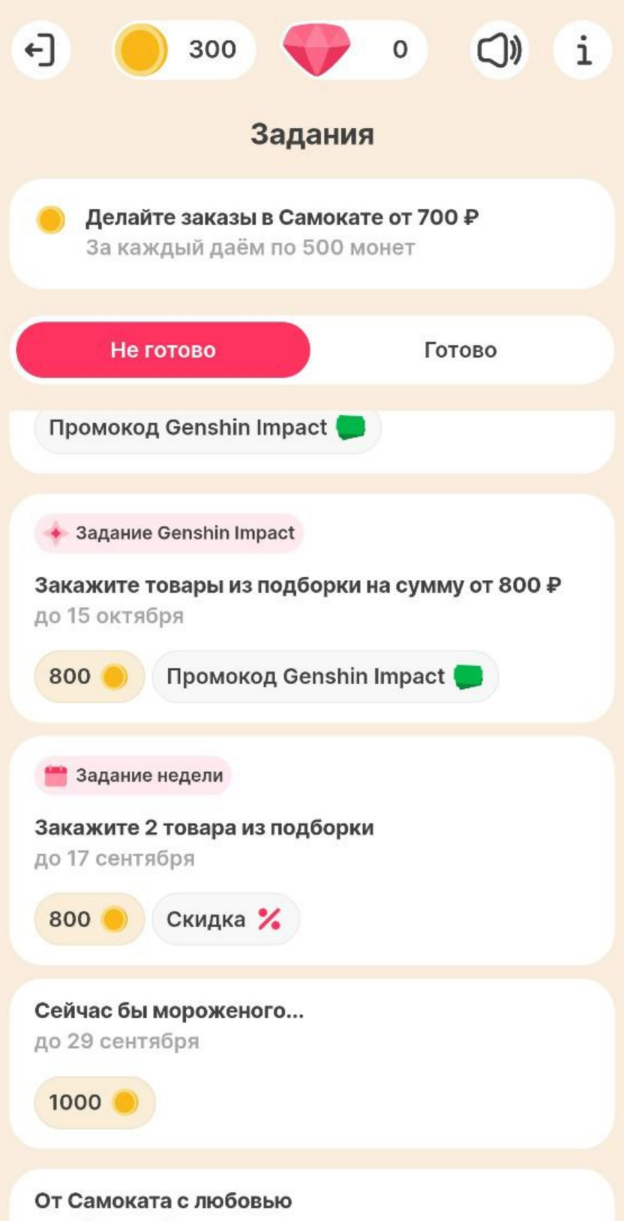Image resolution: width=624 pixels, height=1221 pixels.
Task: Switch to the Готово tab
Action: (x=460, y=350)
